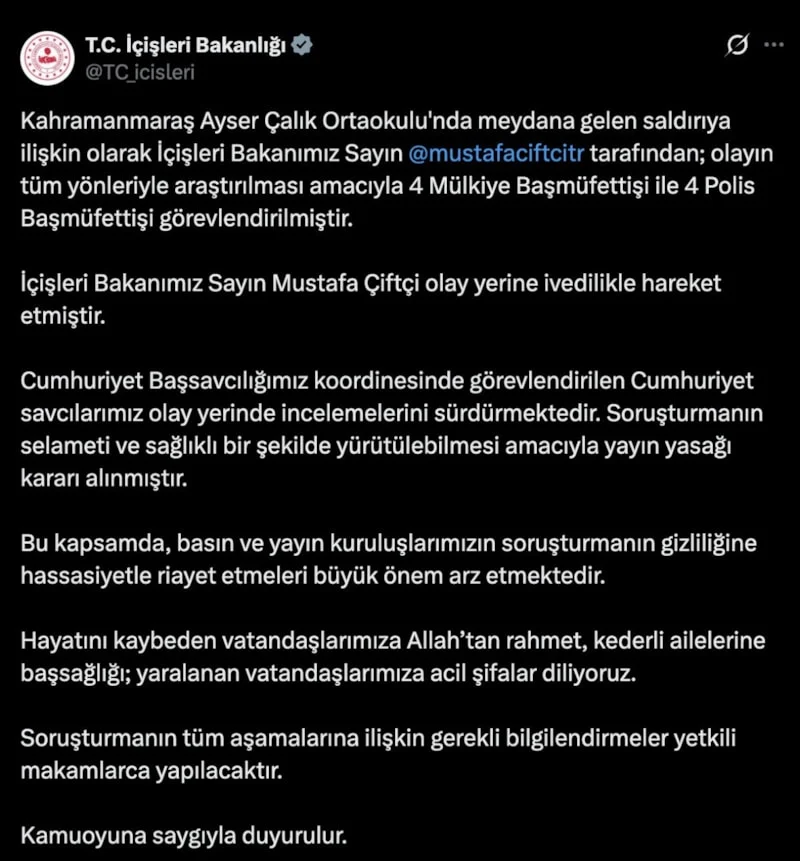800x861 pixels.
Task: Tap the Grok explain icon
Action: pos(739,45)
